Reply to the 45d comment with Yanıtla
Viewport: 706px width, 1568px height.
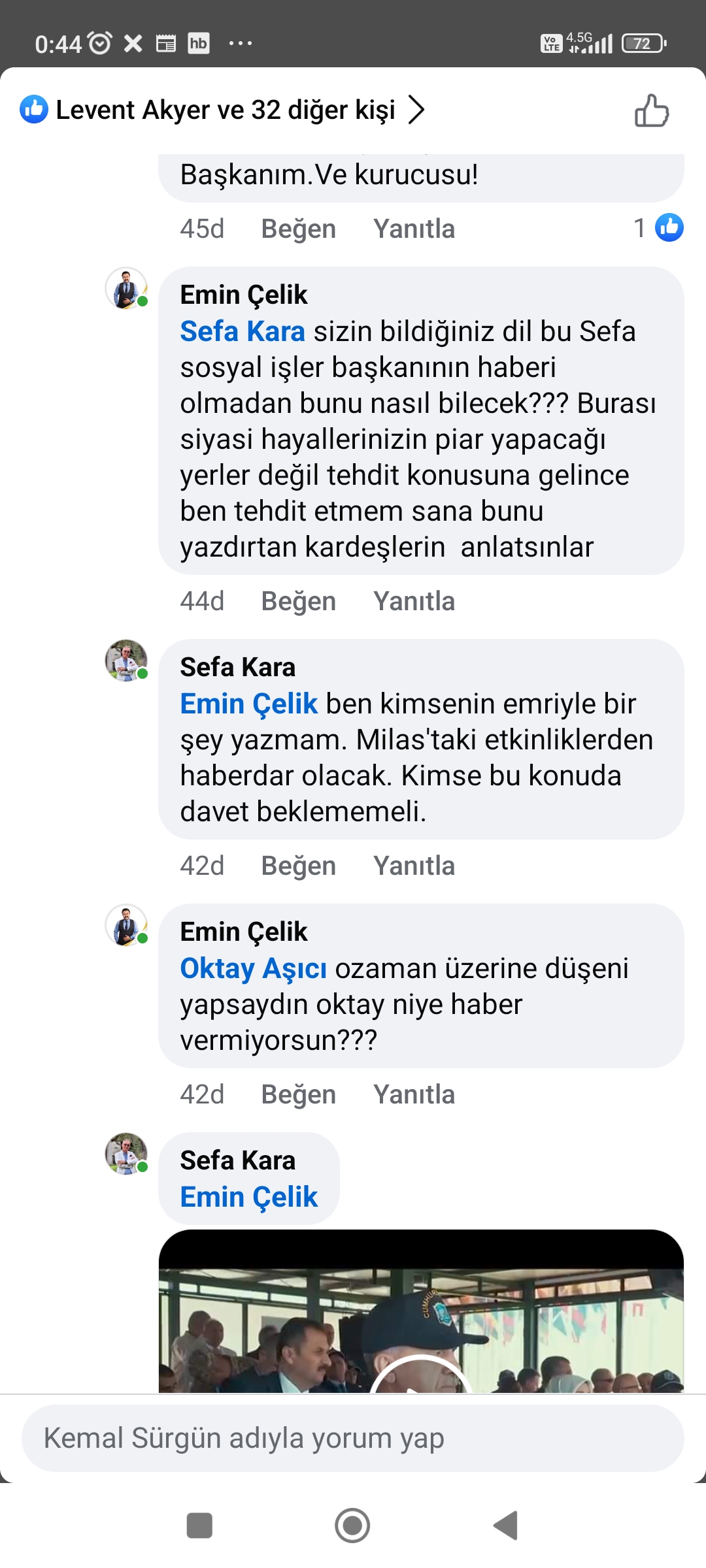pyautogui.click(x=414, y=229)
